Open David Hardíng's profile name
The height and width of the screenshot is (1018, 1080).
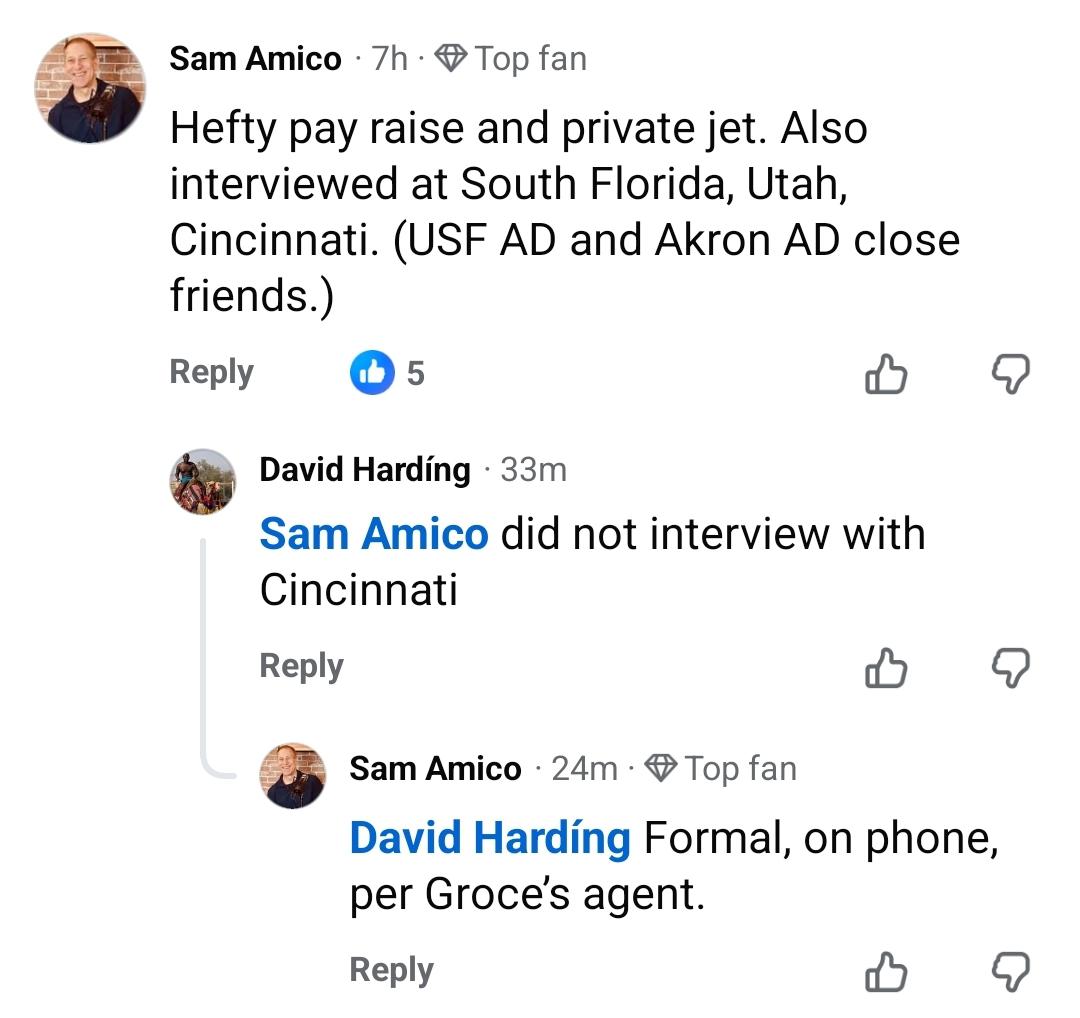pos(364,469)
